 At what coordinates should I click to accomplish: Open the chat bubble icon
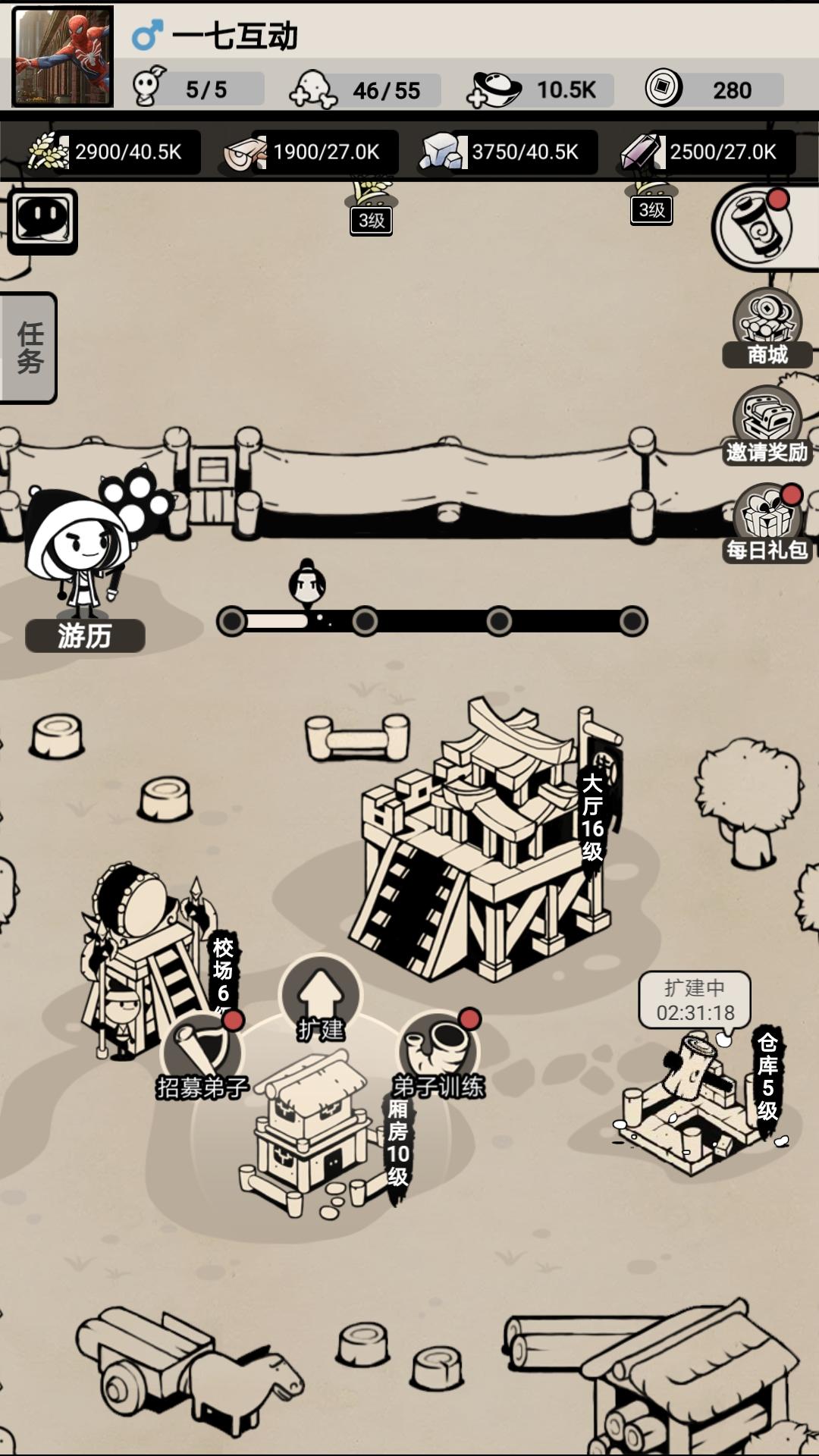pyautogui.click(x=42, y=221)
